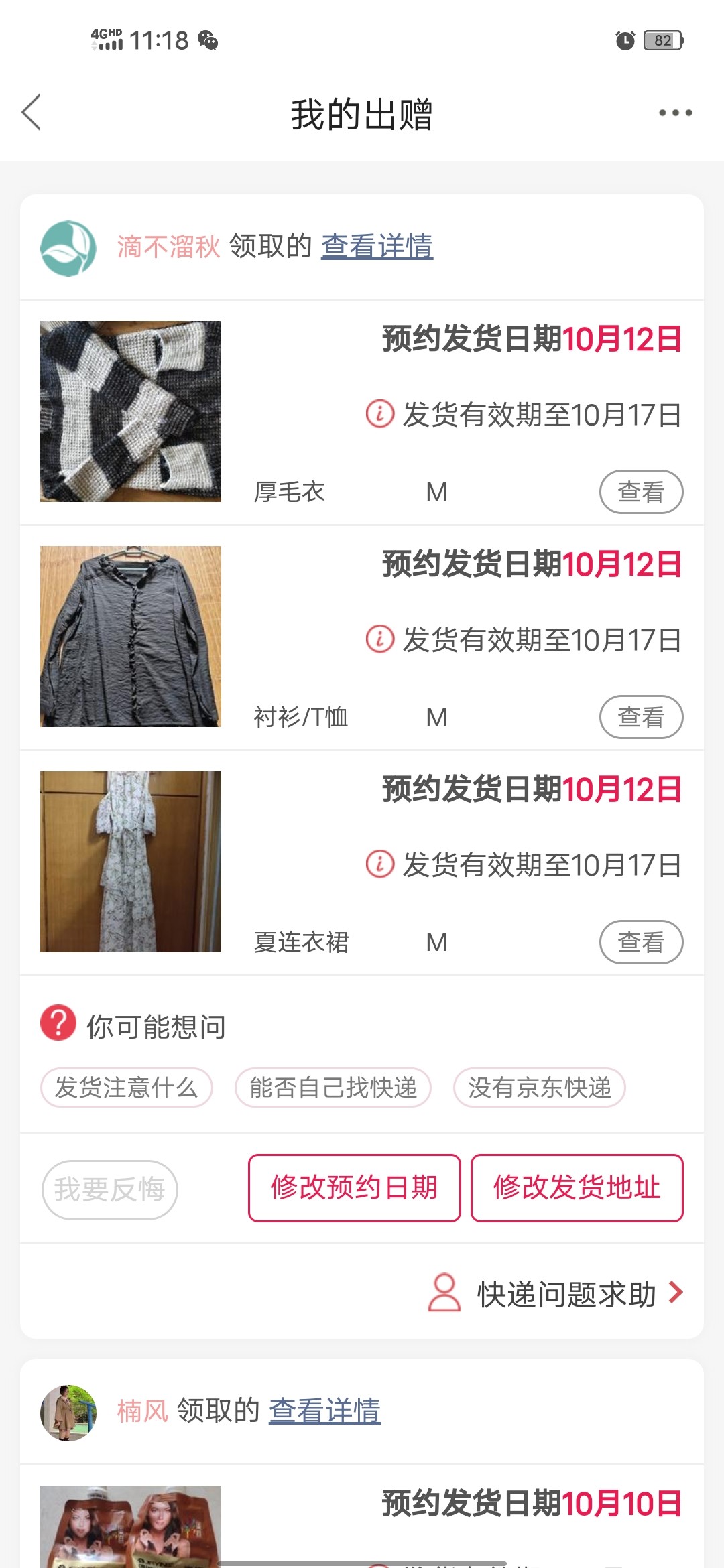Screen dimensions: 724x1568
Task: Tap 查看 button for 厚毛衣
Action: click(x=641, y=492)
